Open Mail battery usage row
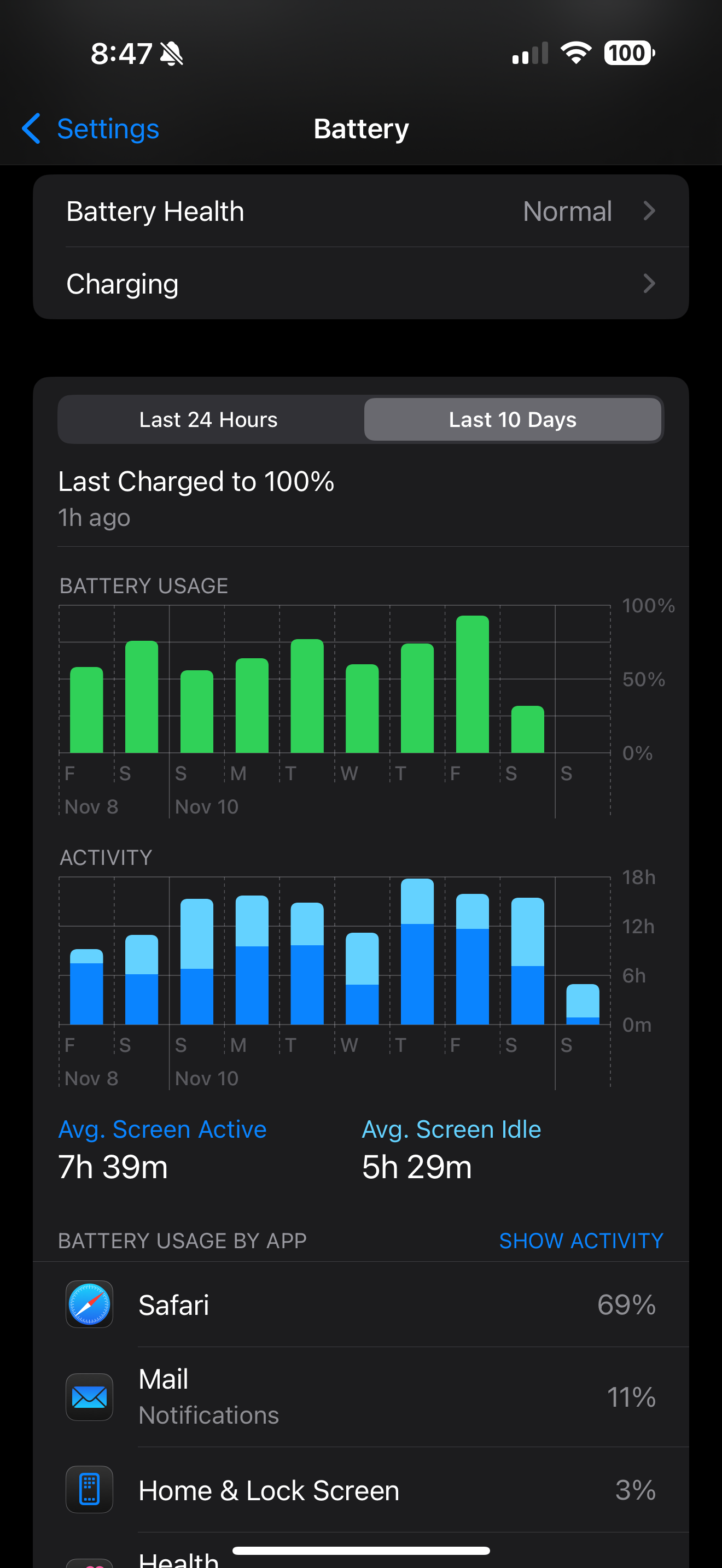Image resolution: width=722 pixels, height=1568 pixels. 360,1396
